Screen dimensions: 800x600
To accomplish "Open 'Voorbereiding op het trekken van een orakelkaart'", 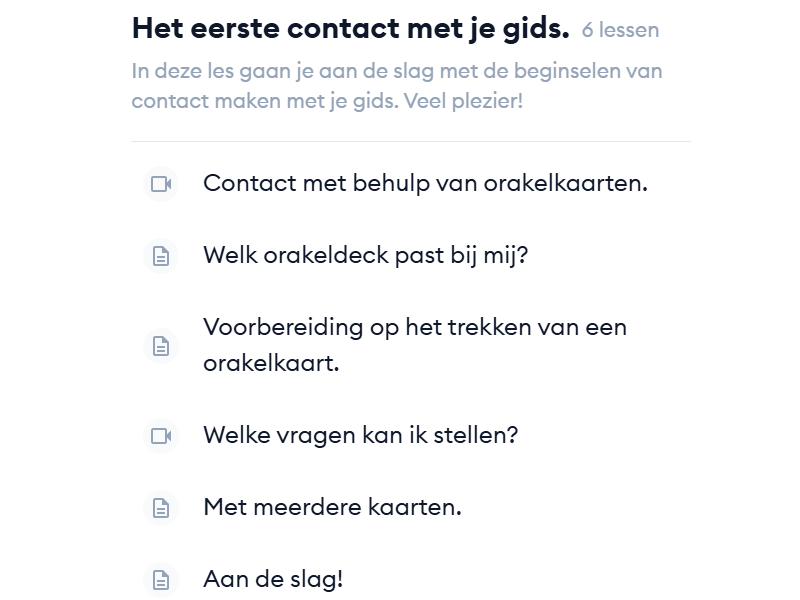I will click(414, 344).
